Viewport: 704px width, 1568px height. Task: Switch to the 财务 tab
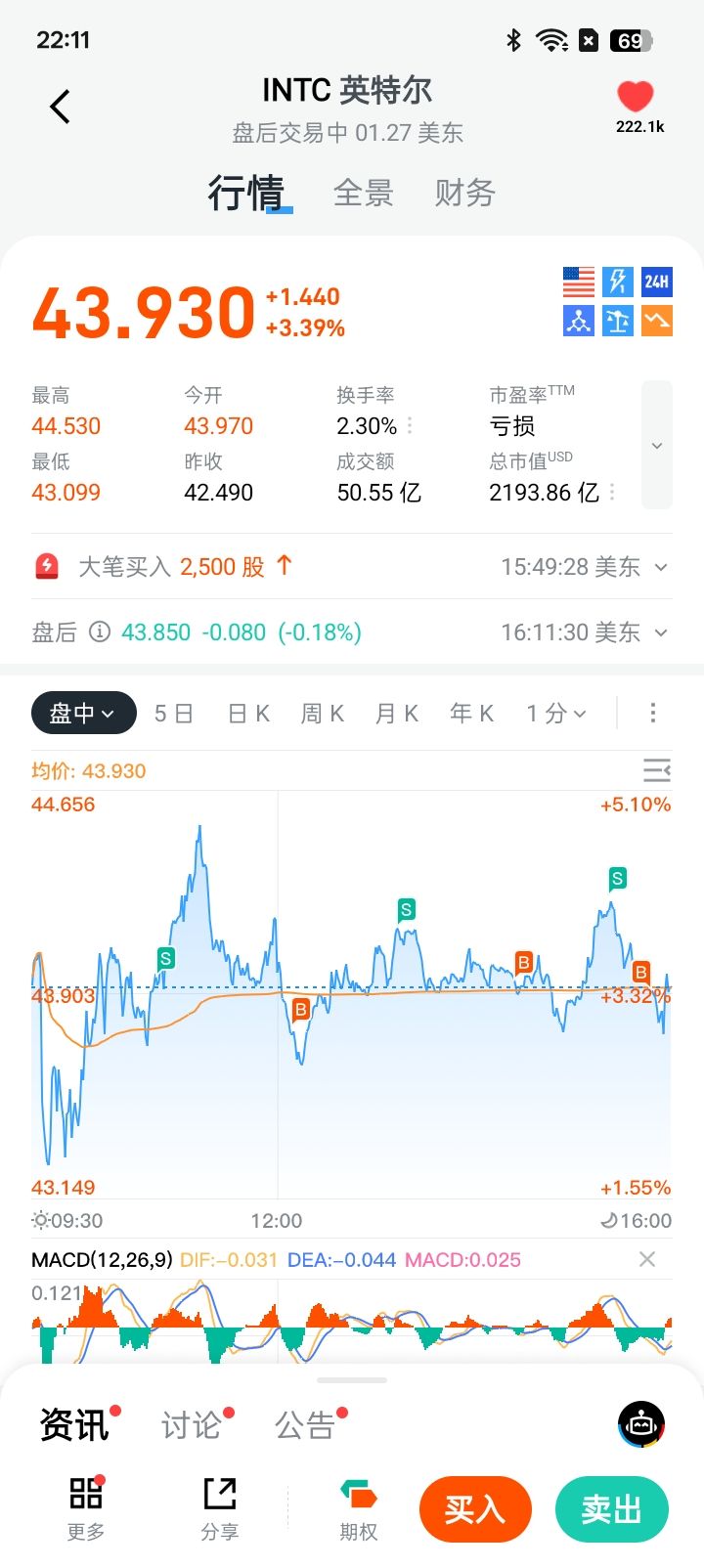464,194
